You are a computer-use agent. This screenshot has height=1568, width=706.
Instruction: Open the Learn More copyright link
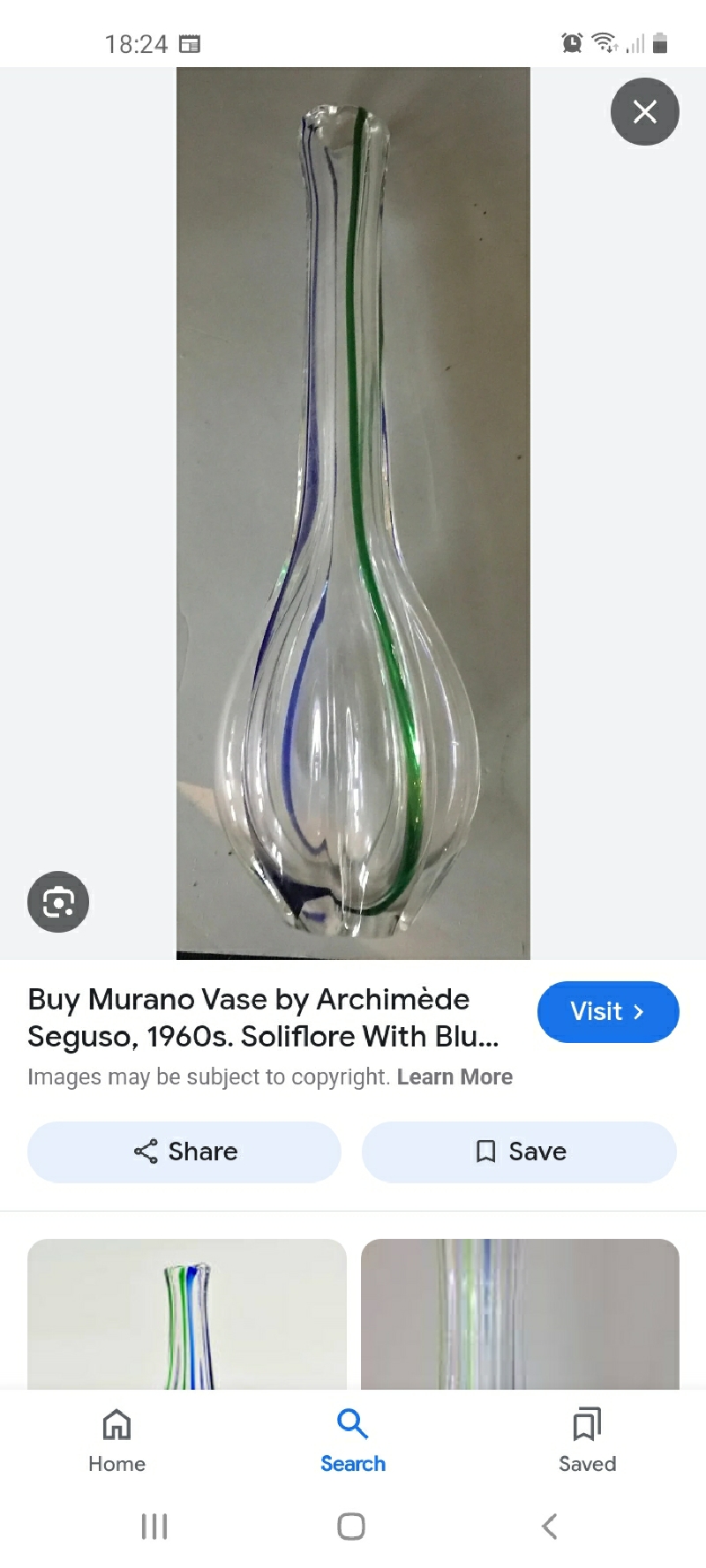point(454,1077)
